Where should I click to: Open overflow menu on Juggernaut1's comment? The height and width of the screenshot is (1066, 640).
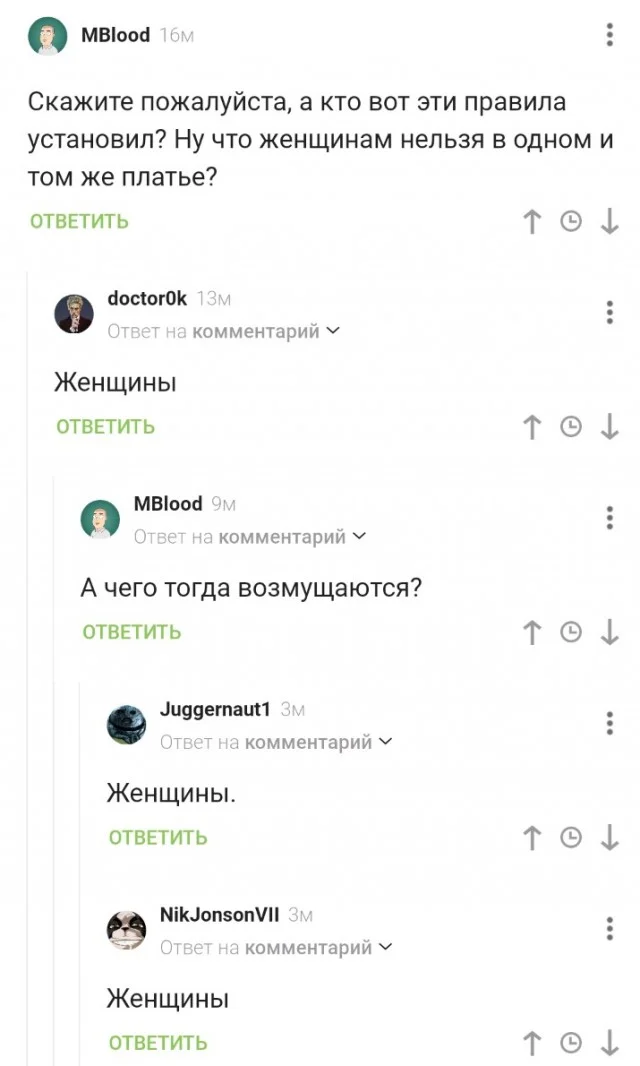pyautogui.click(x=610, y=723)
